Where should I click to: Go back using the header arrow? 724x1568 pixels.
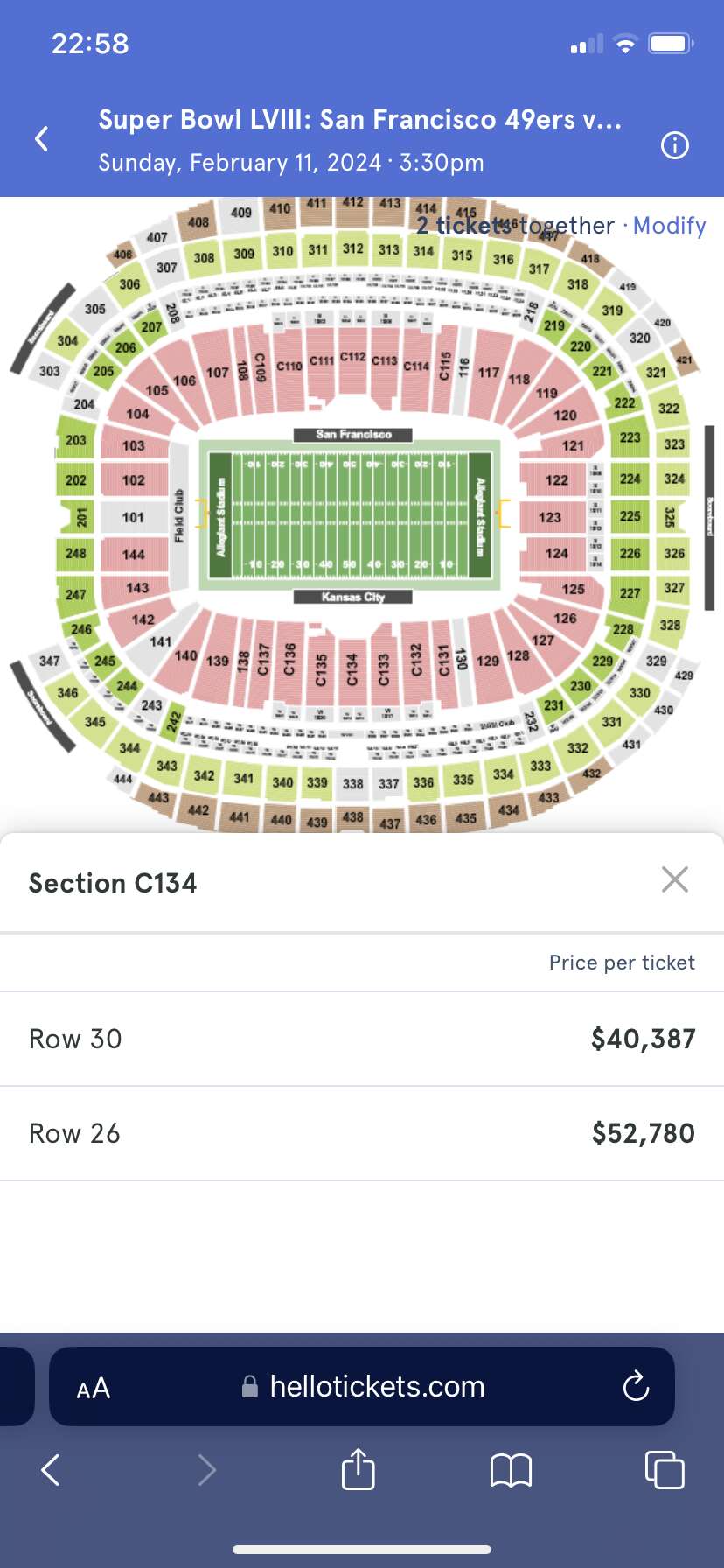[41, 138]
